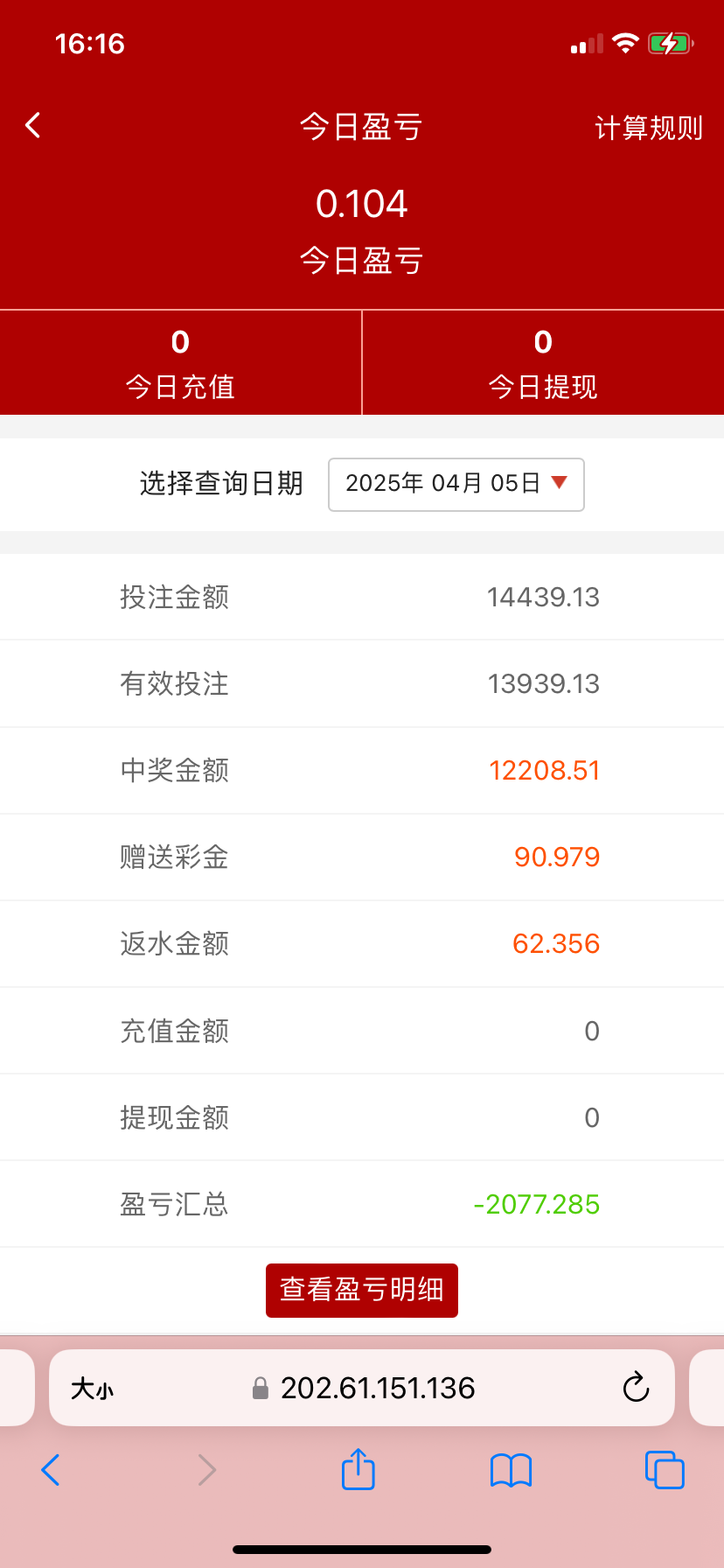The width and height of the screenshot is (724, 1568).
Task: Open the 选择查询日期 date dropdown
Action: point(456,484)
